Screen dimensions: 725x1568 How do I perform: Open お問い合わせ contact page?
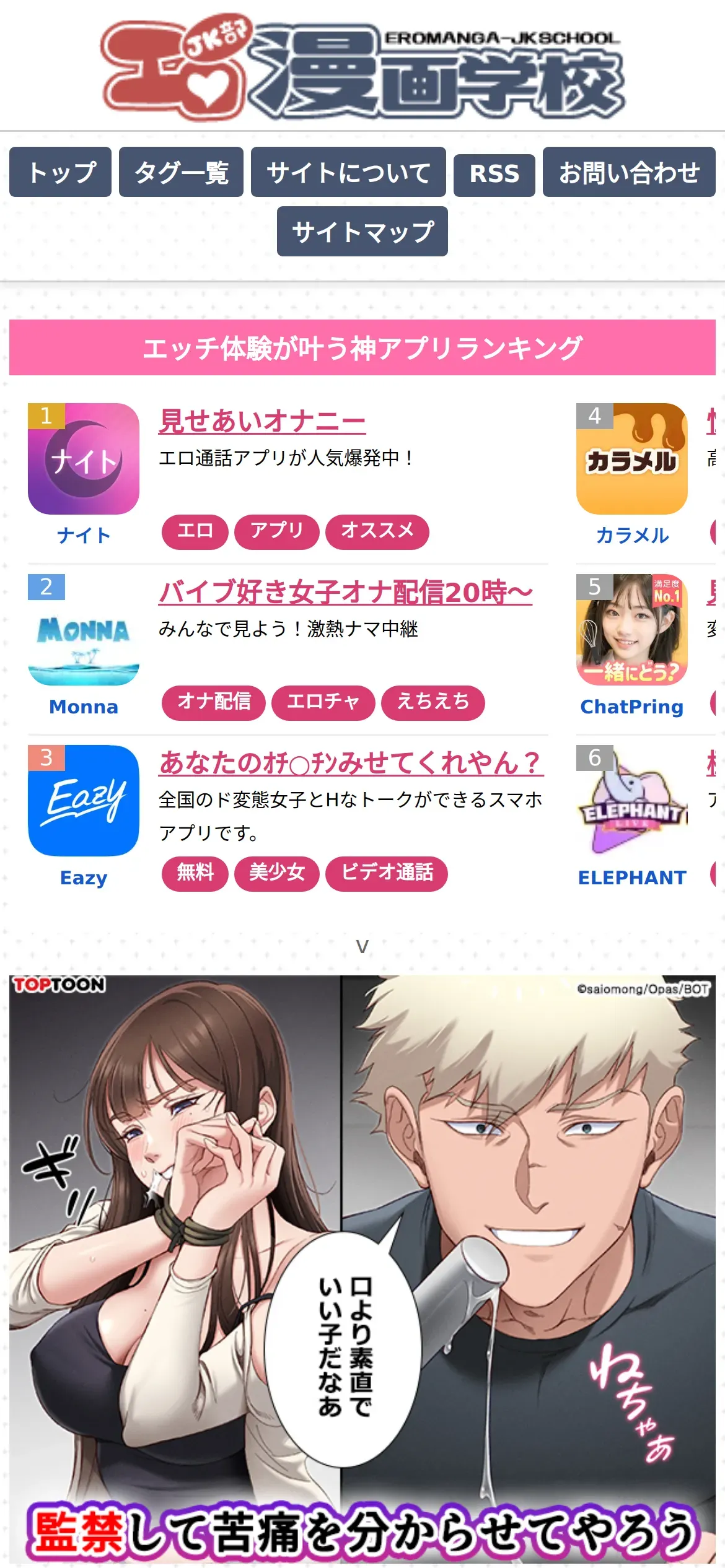coord(629,172)
